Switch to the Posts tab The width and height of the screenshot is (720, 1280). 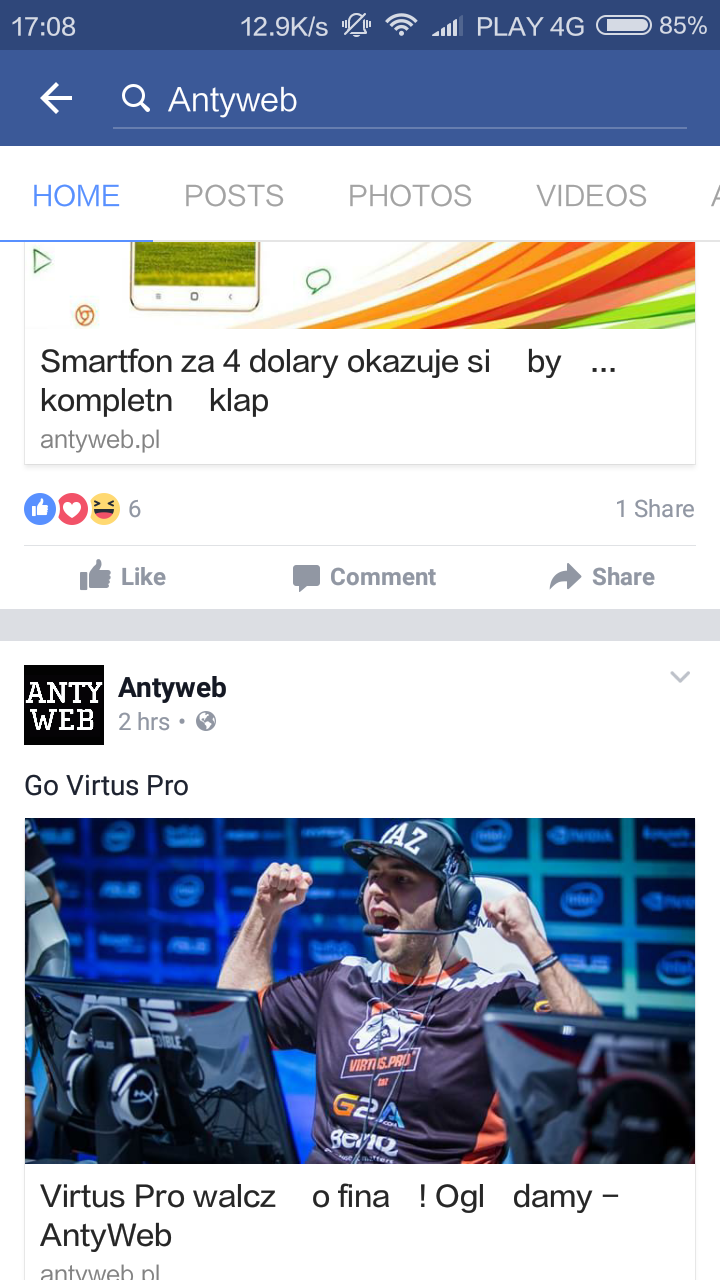click(x=234, y=196)
